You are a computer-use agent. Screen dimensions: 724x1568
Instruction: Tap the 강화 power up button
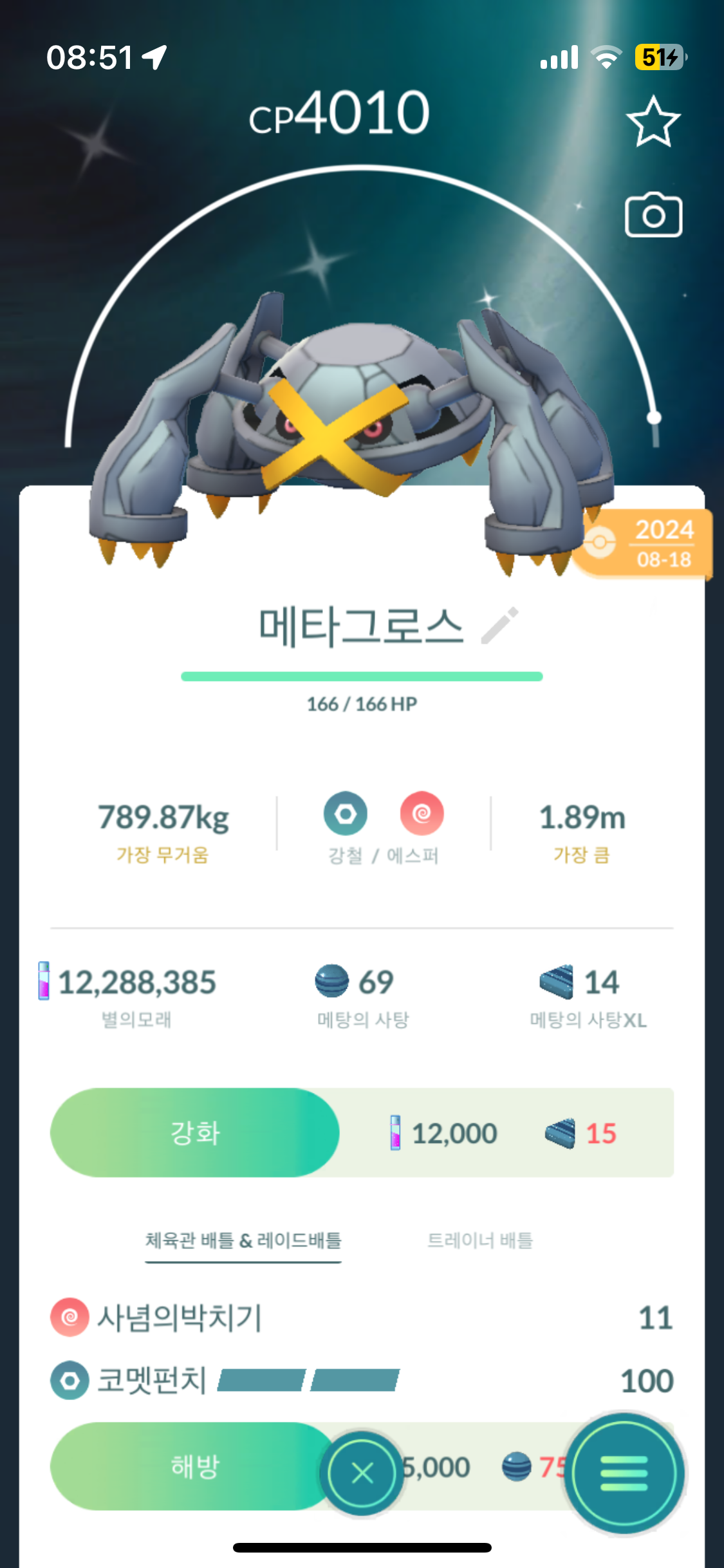[x=195, y=1132]
